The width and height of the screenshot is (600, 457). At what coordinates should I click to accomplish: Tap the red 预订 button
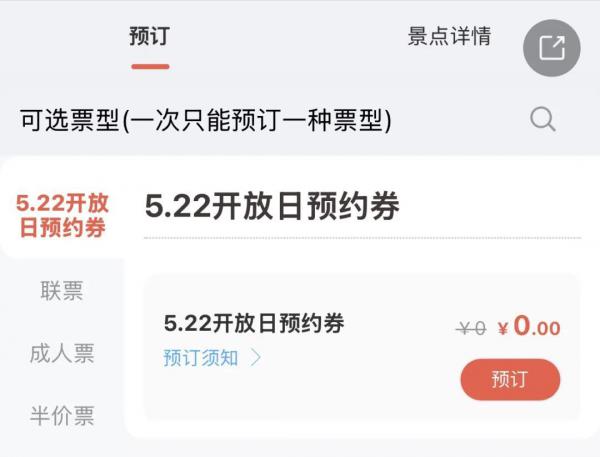[x=510, y=379]
